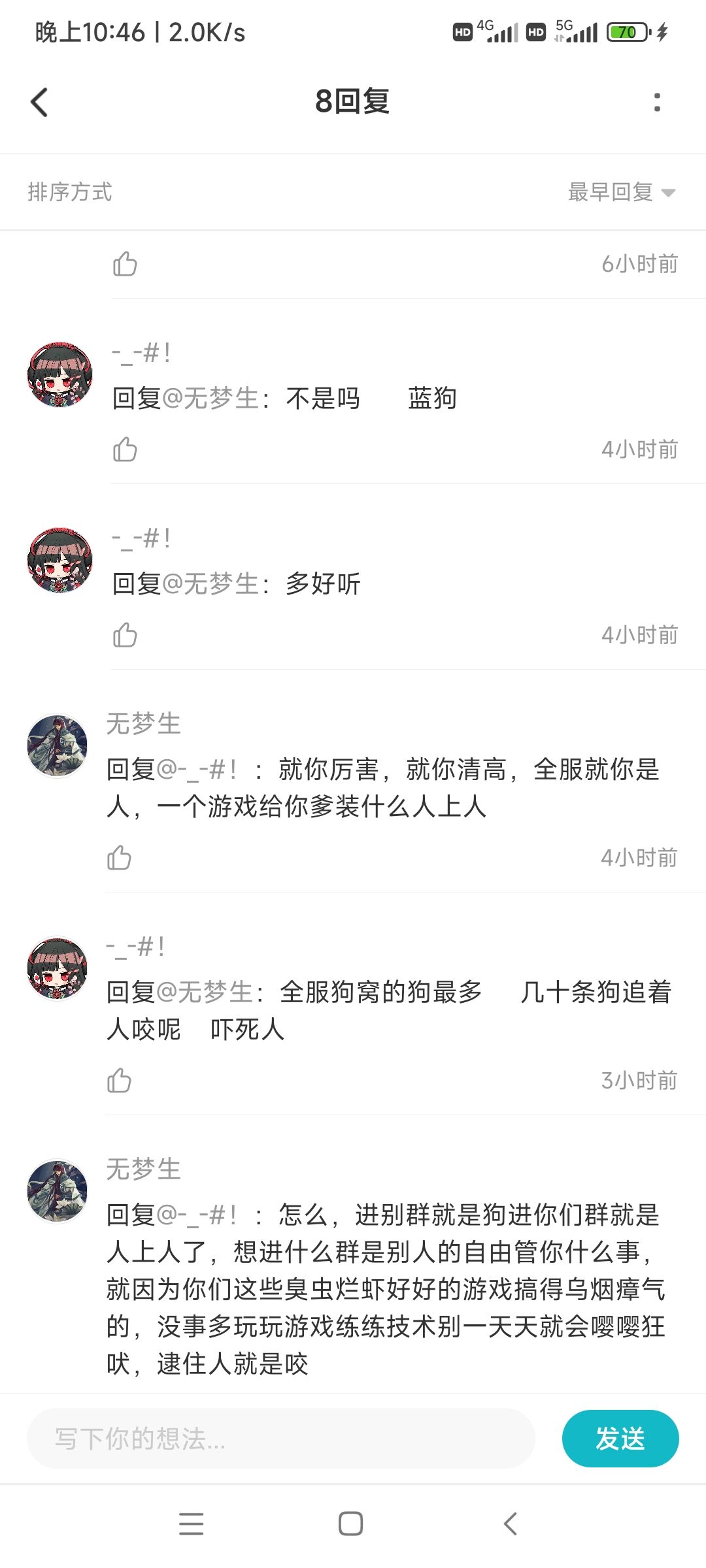Like the comment "不是吗 蓝狗"
The image size is (706, 1568).
point(124,449)
